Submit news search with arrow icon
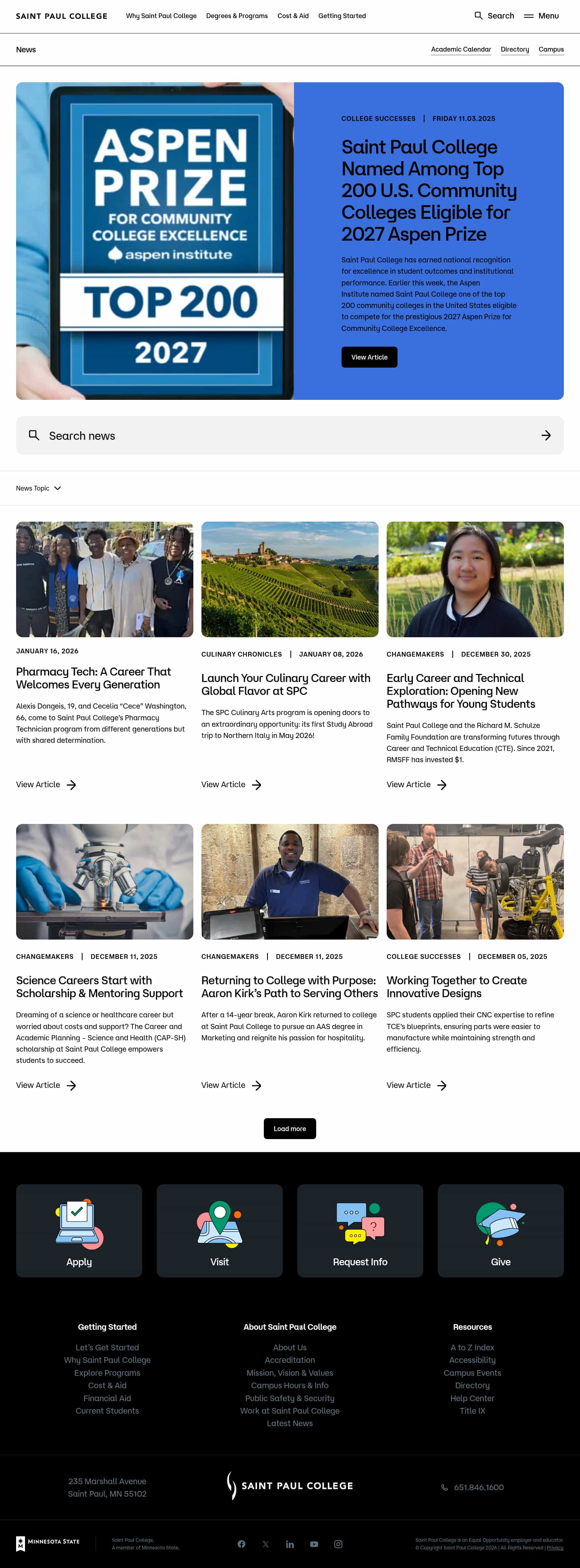Image resolution: width=580 pixels, height=1568 pixels. pos(545,436)
